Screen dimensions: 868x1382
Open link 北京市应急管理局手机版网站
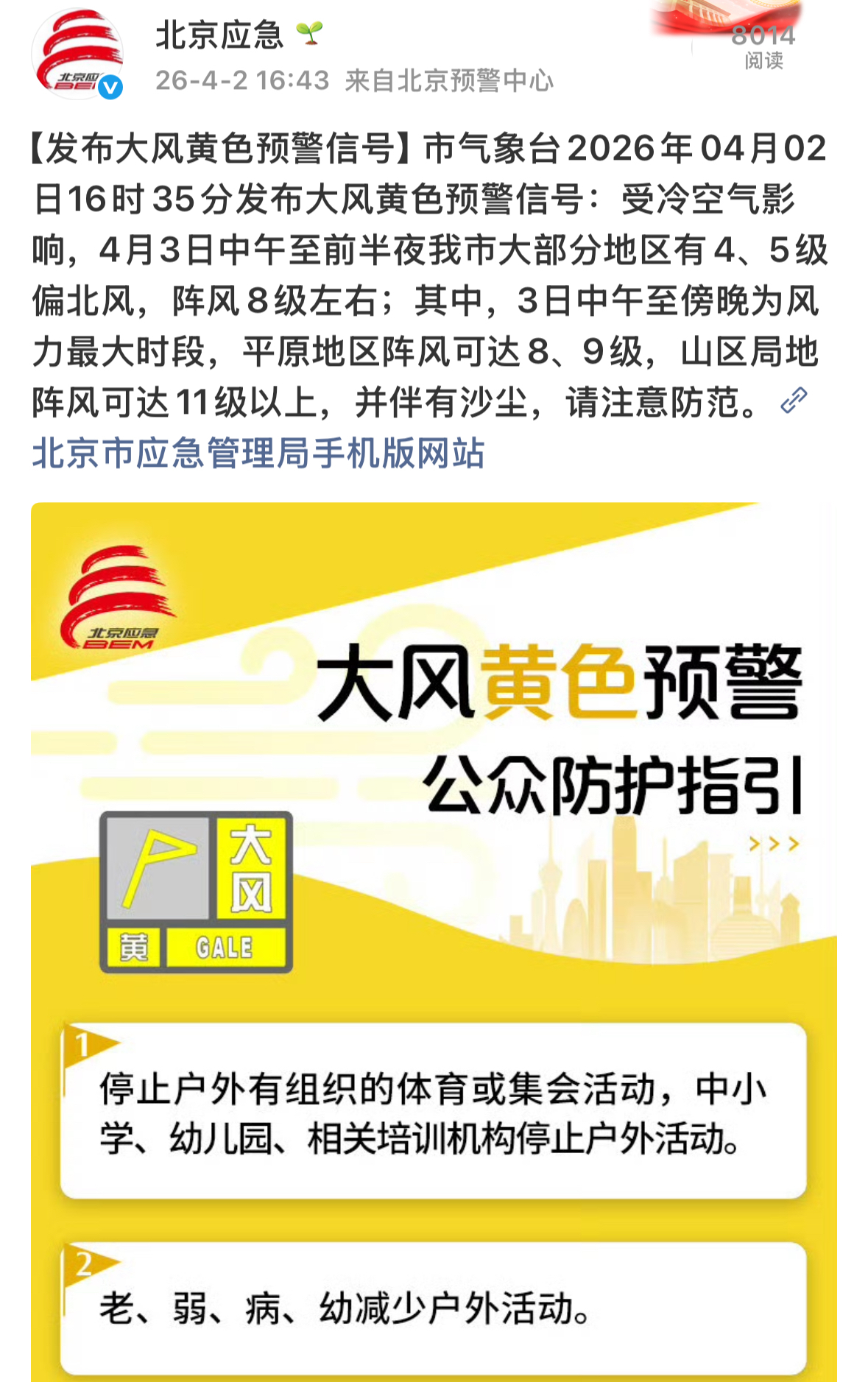click(x=258, y=453)
